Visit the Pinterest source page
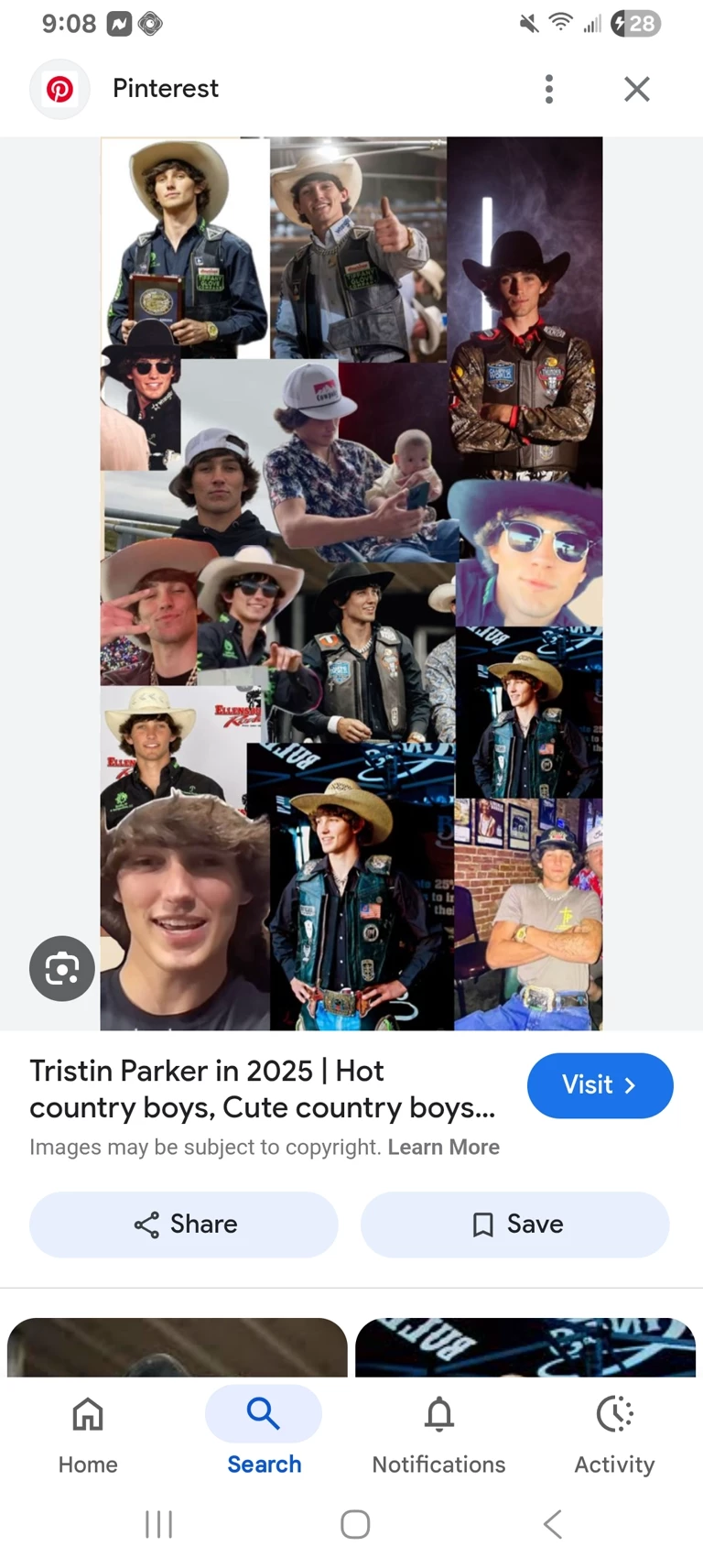The height and width of the screenshot is (1568, 703). (x=600, y=1085)
